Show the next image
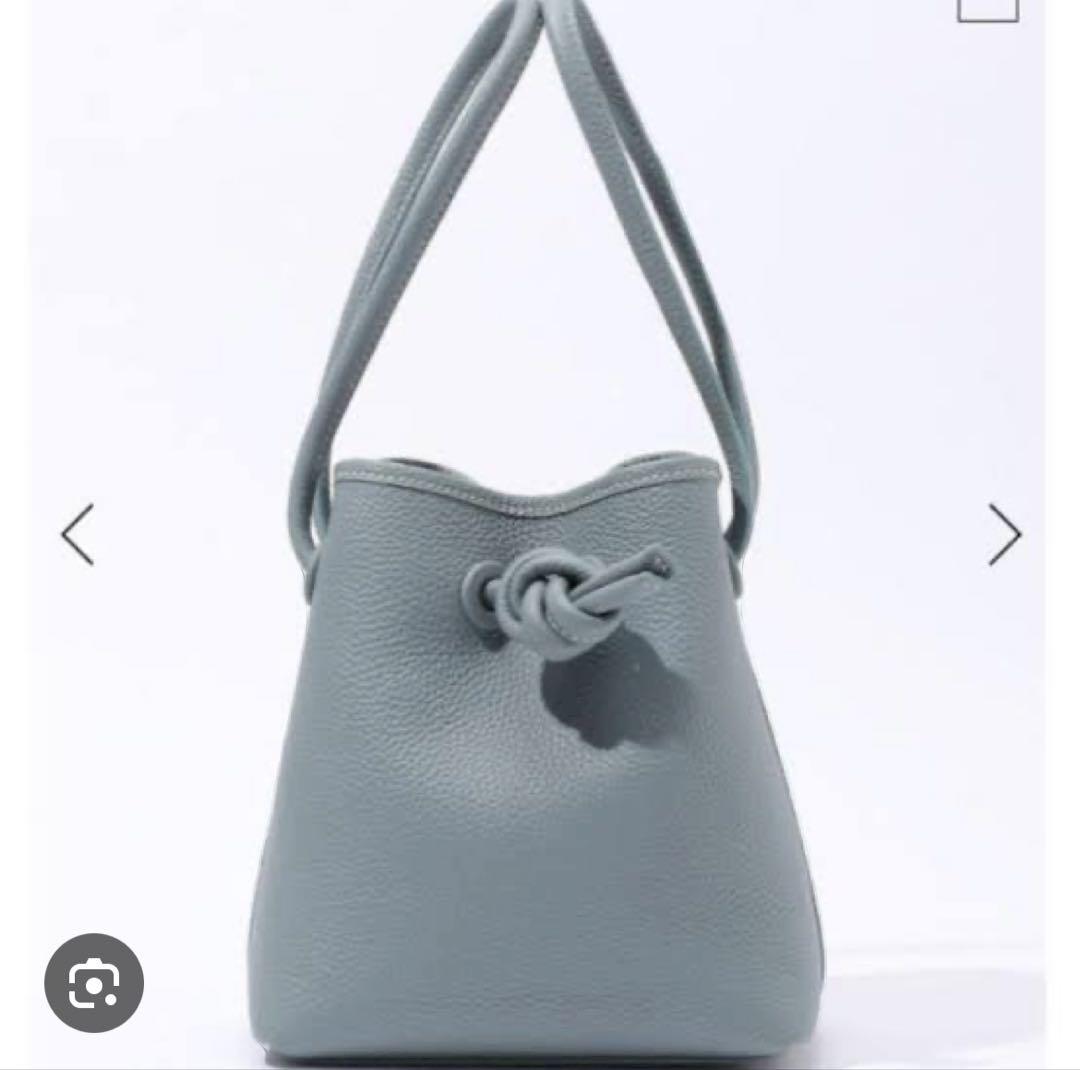This screenshot has width=1080, height=1070. click(x=1004, y=535)
